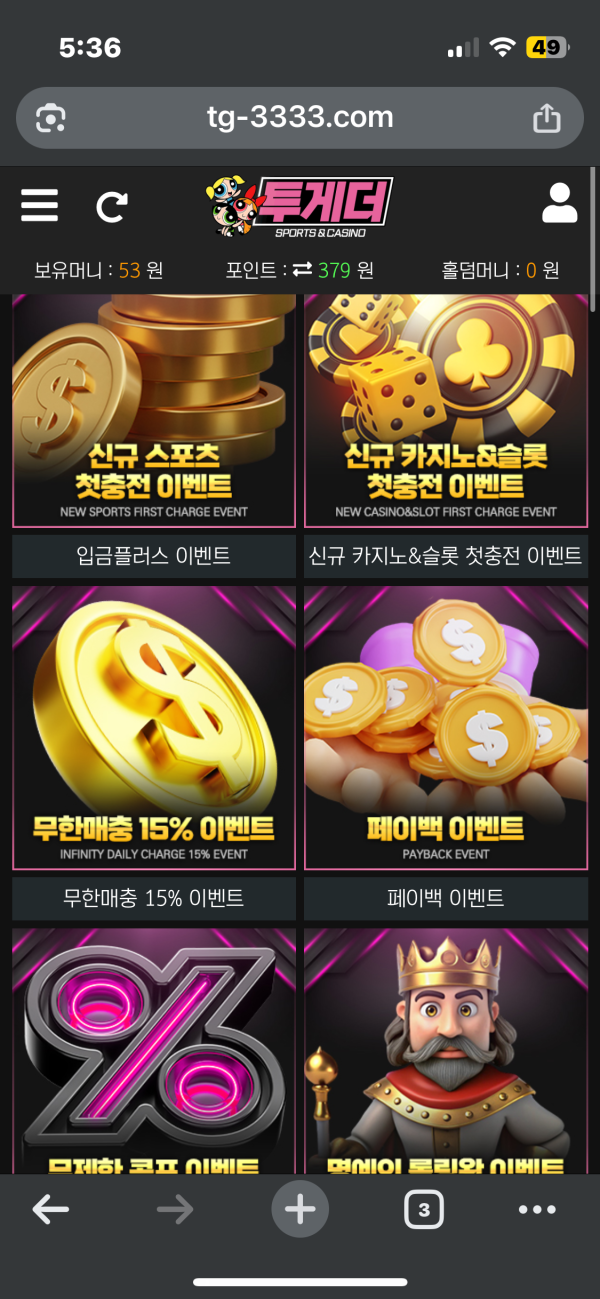Tap the 투게더 logo to go home

coord(300,205)
